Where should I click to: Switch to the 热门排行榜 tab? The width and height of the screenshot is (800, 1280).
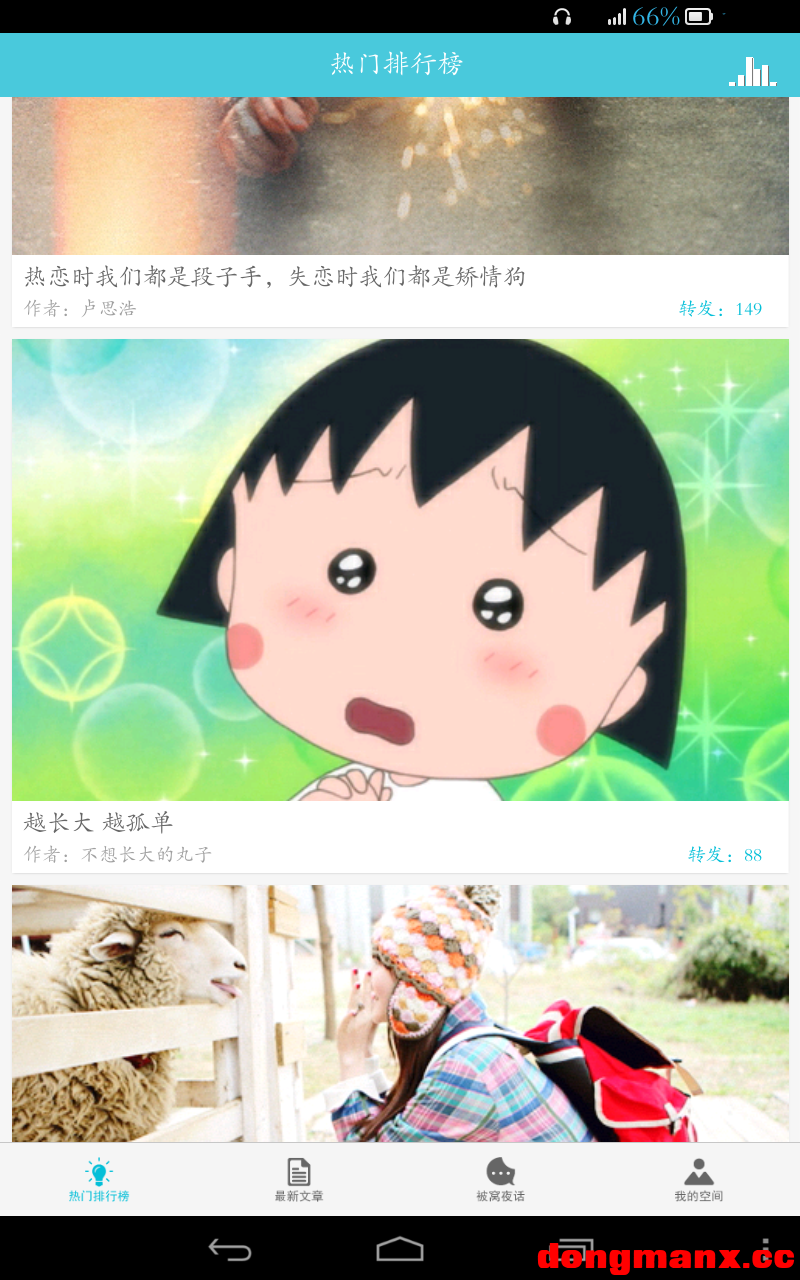pyautogui.click(x=99, y=1180)
